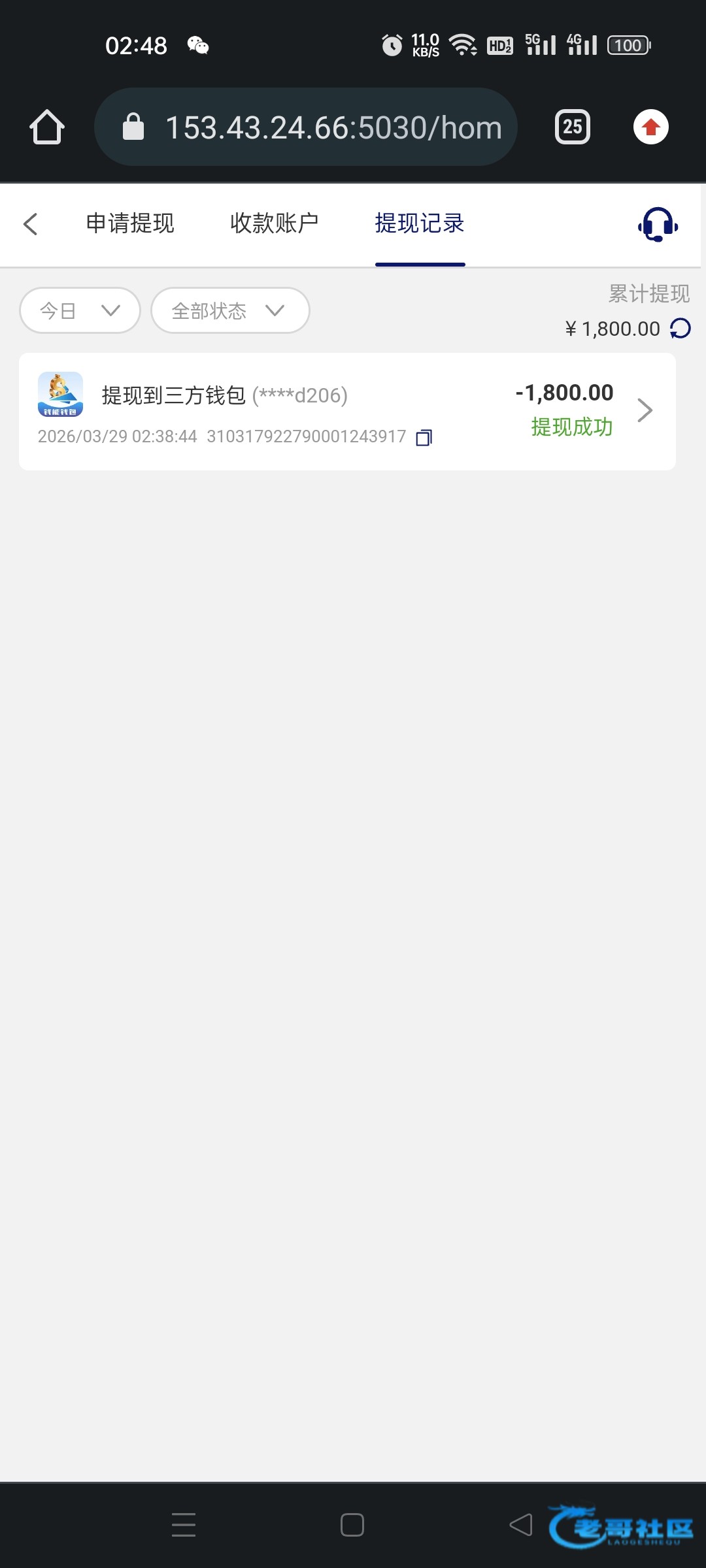The image size is (706, 1568).
Task: Switch to the 收款账户 tab
Action: [274, 223]
